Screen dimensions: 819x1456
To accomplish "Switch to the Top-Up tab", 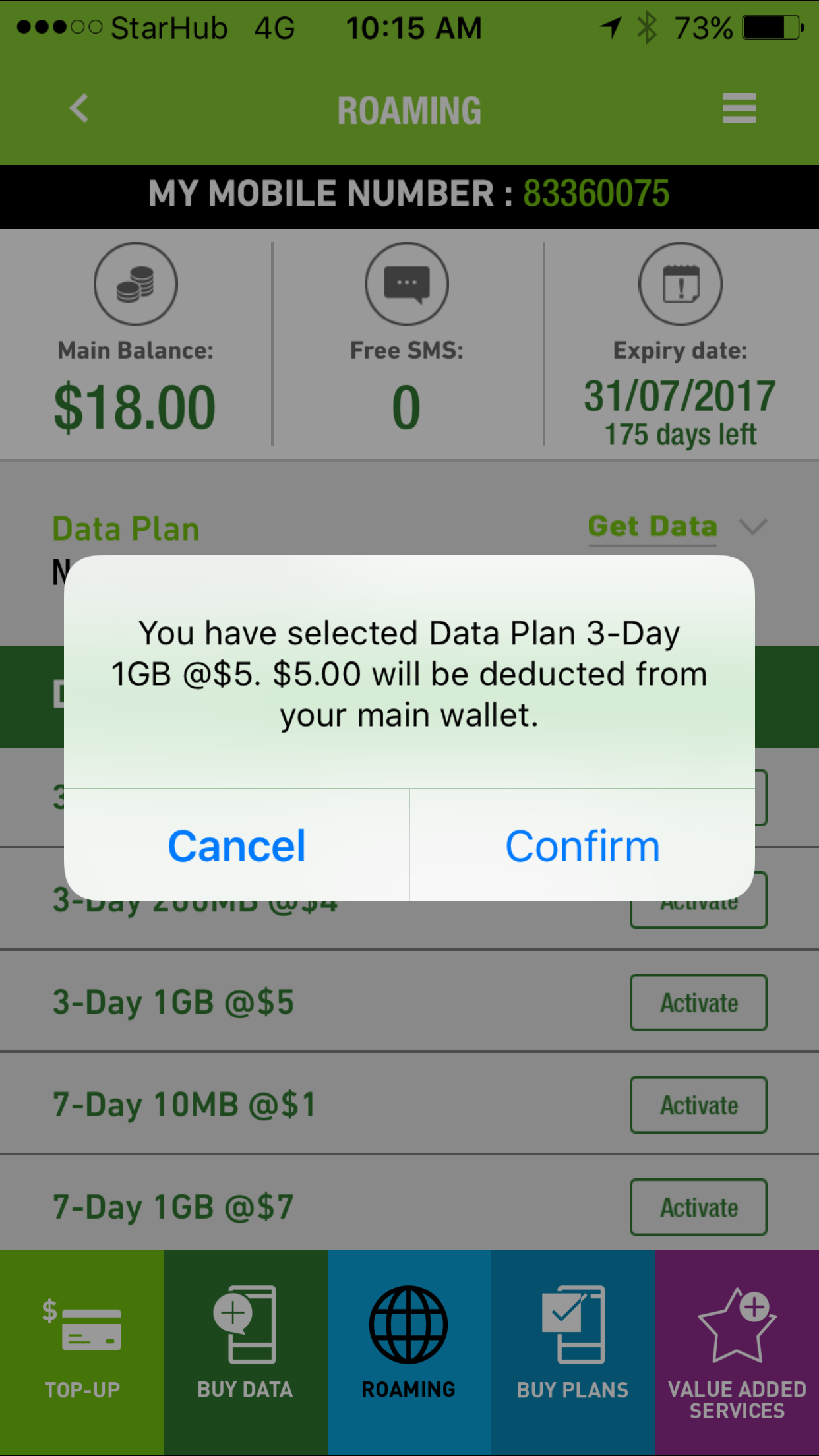I will (82, 1352).
